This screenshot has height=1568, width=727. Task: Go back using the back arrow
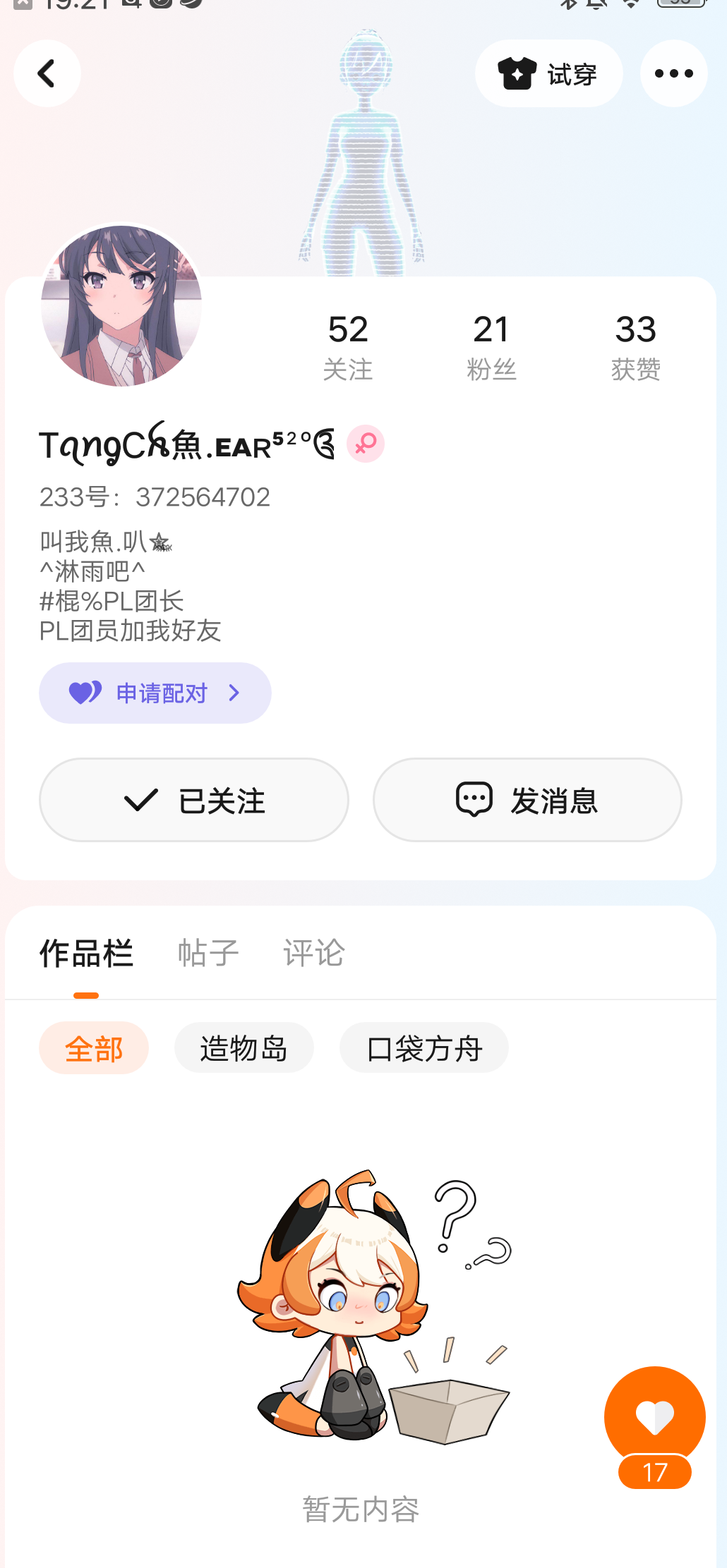pos(47,73)
